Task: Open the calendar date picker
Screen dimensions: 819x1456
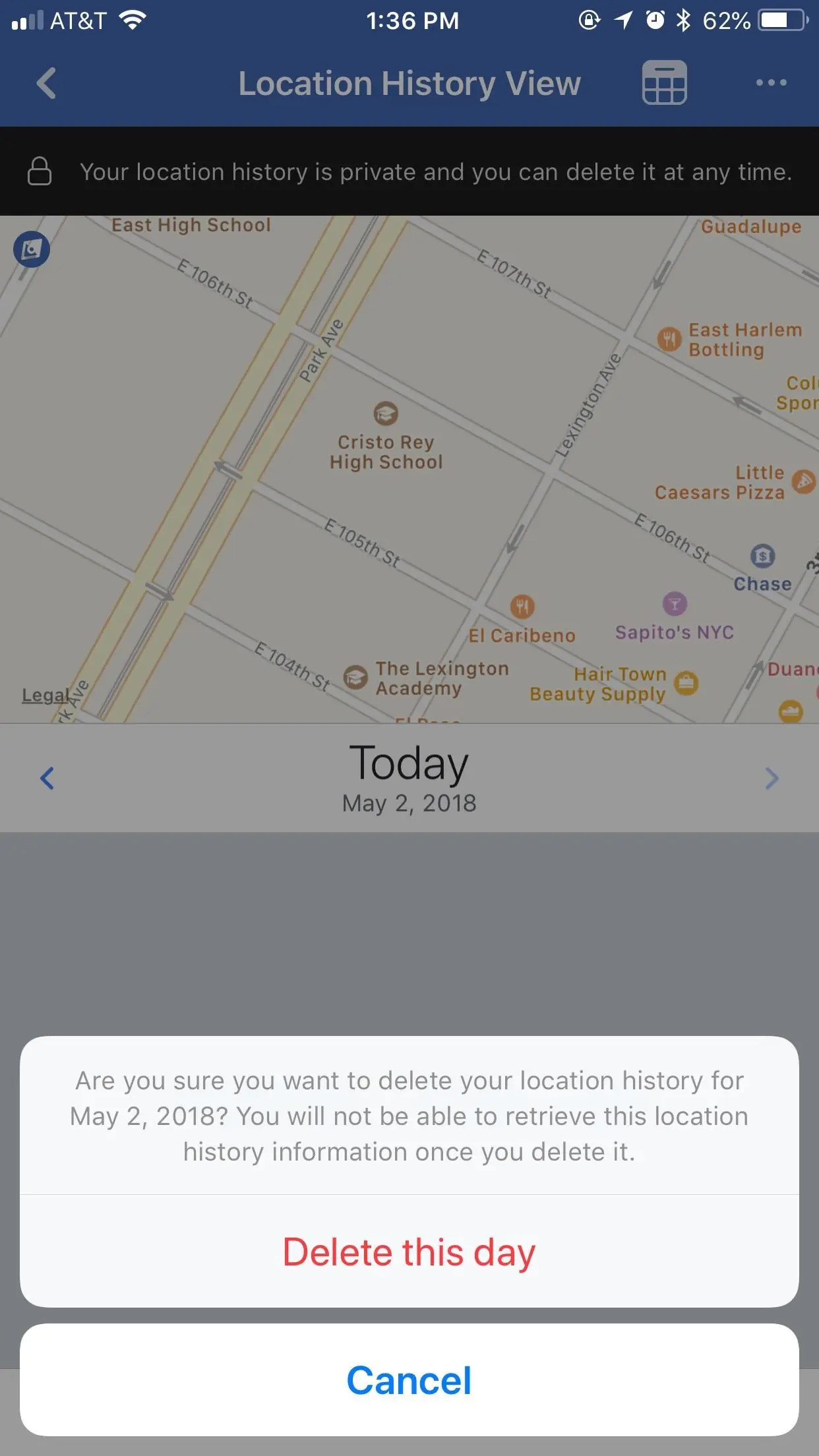Action: pyautogui.click(x=664, y=84)
